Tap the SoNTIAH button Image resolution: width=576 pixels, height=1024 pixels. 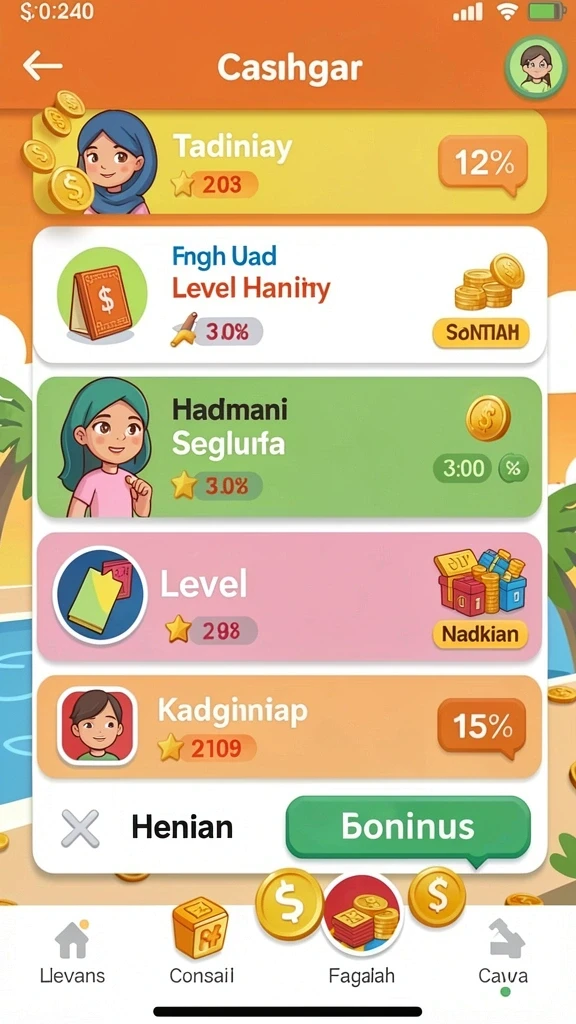click(x=481, y=332)
